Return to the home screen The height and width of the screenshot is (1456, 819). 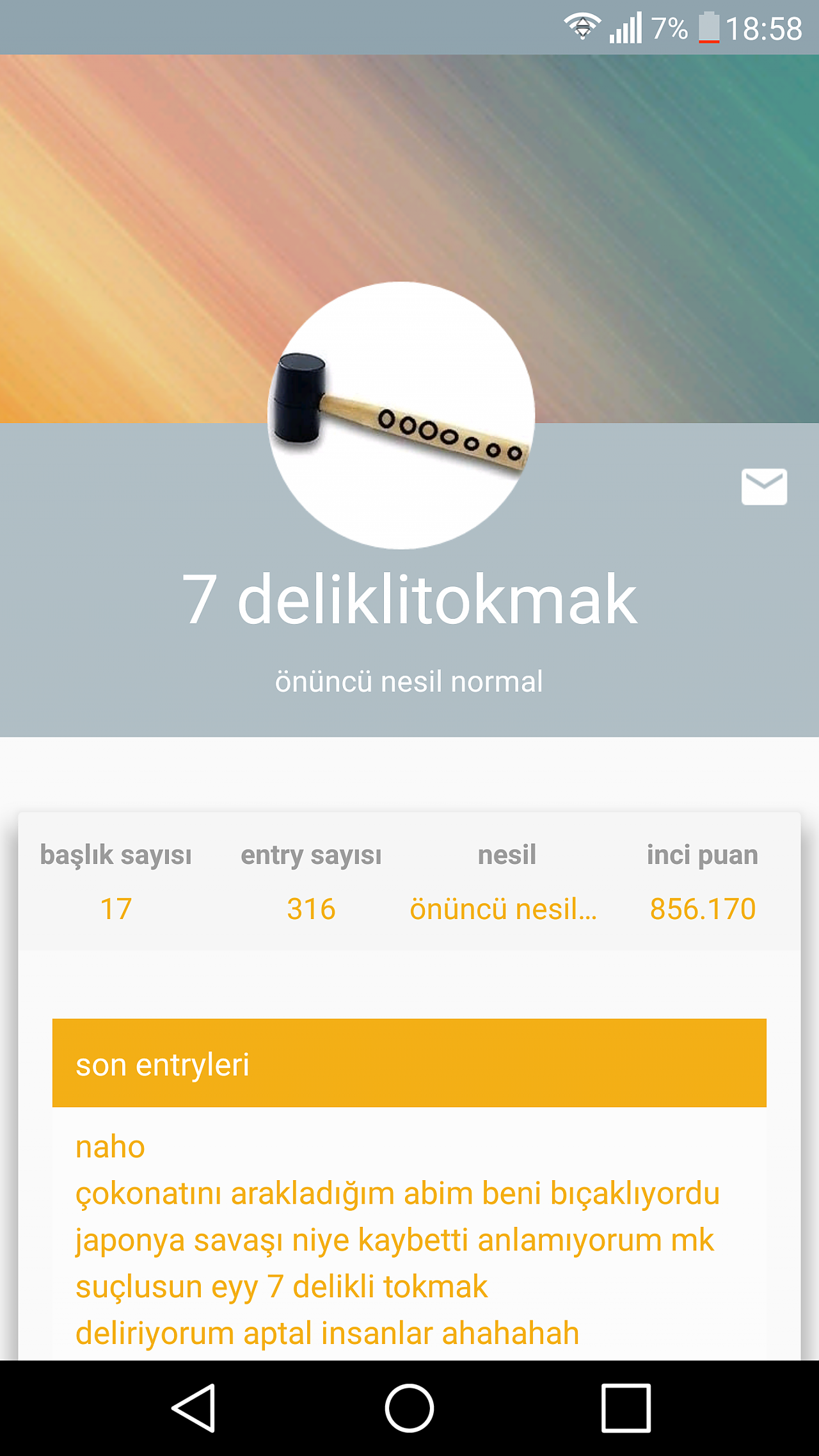pos(409,1408)
